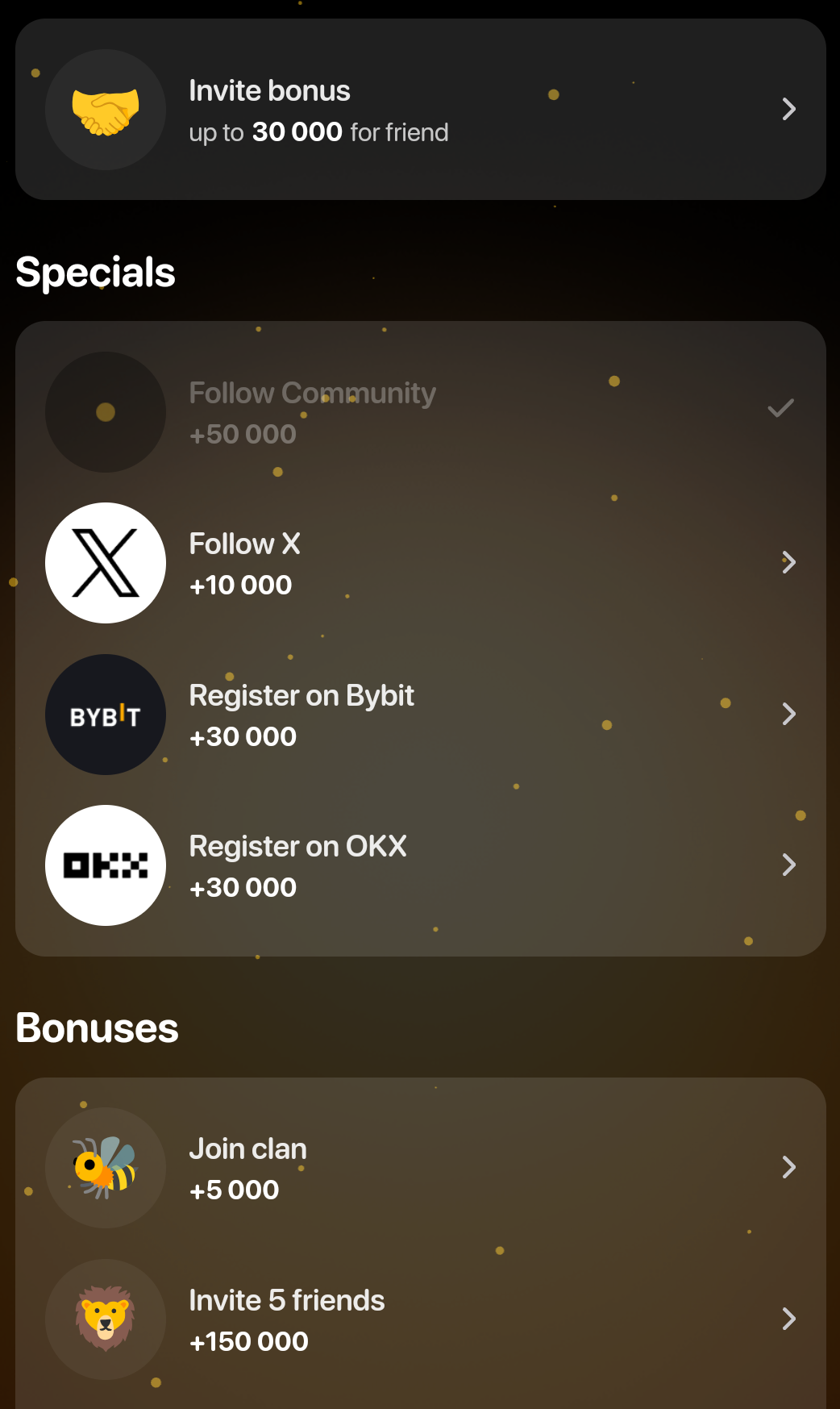Select the Register on OKX task
The width and height of the screenshot is (840, 1409).
point(420,865)
